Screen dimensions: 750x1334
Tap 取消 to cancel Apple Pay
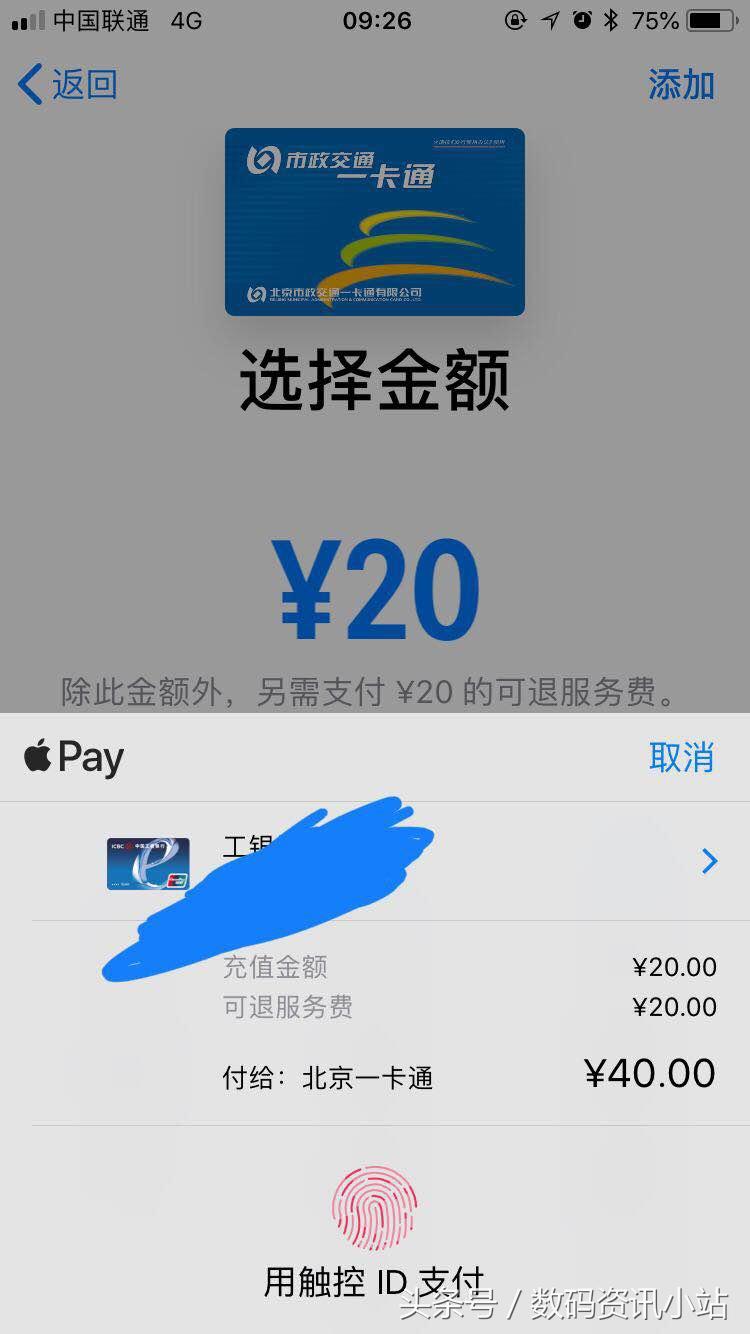(681, 757)
